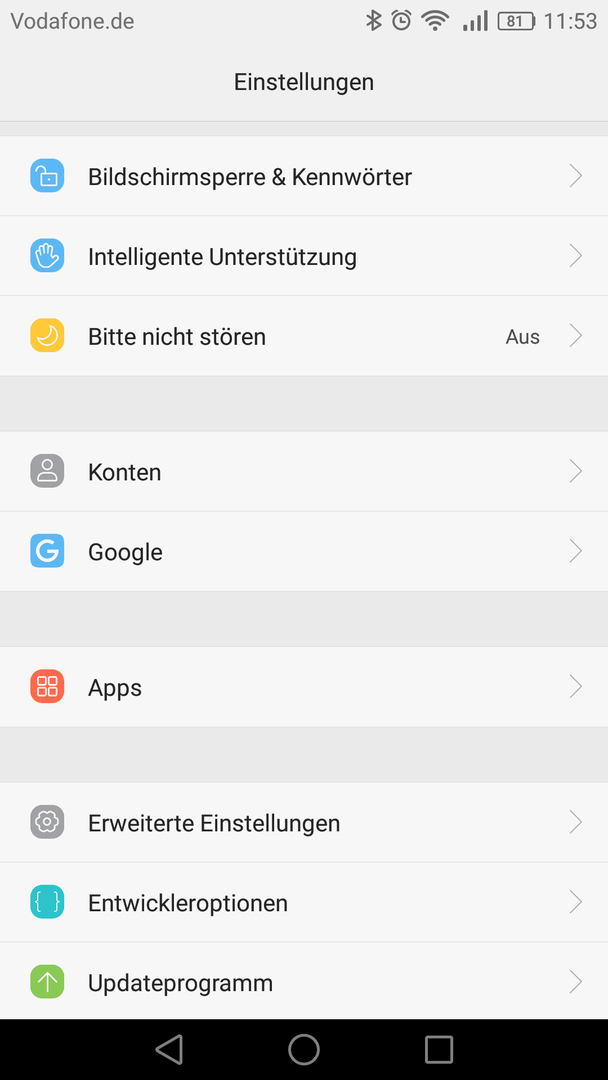This screenshot has height=1080, width=608.
Task: Open Intelligente Unterstützung
Action: 304,256
